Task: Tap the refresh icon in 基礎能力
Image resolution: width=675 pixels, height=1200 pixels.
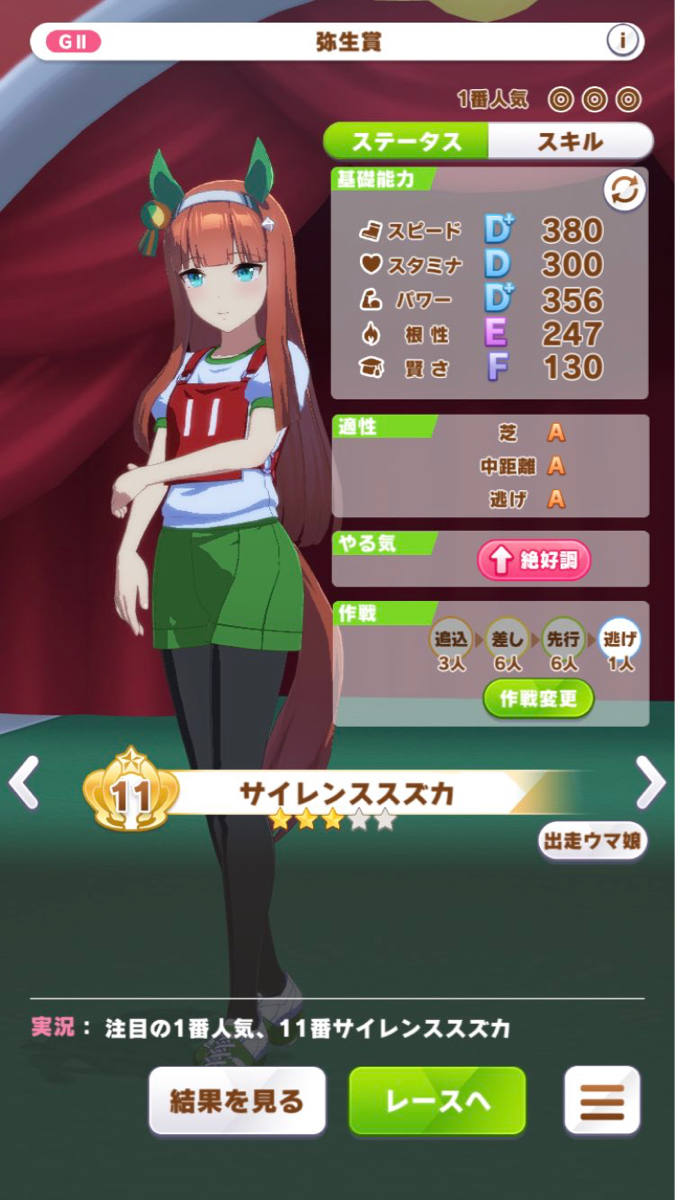Action: pyautogui.click(x=622, y=190)
